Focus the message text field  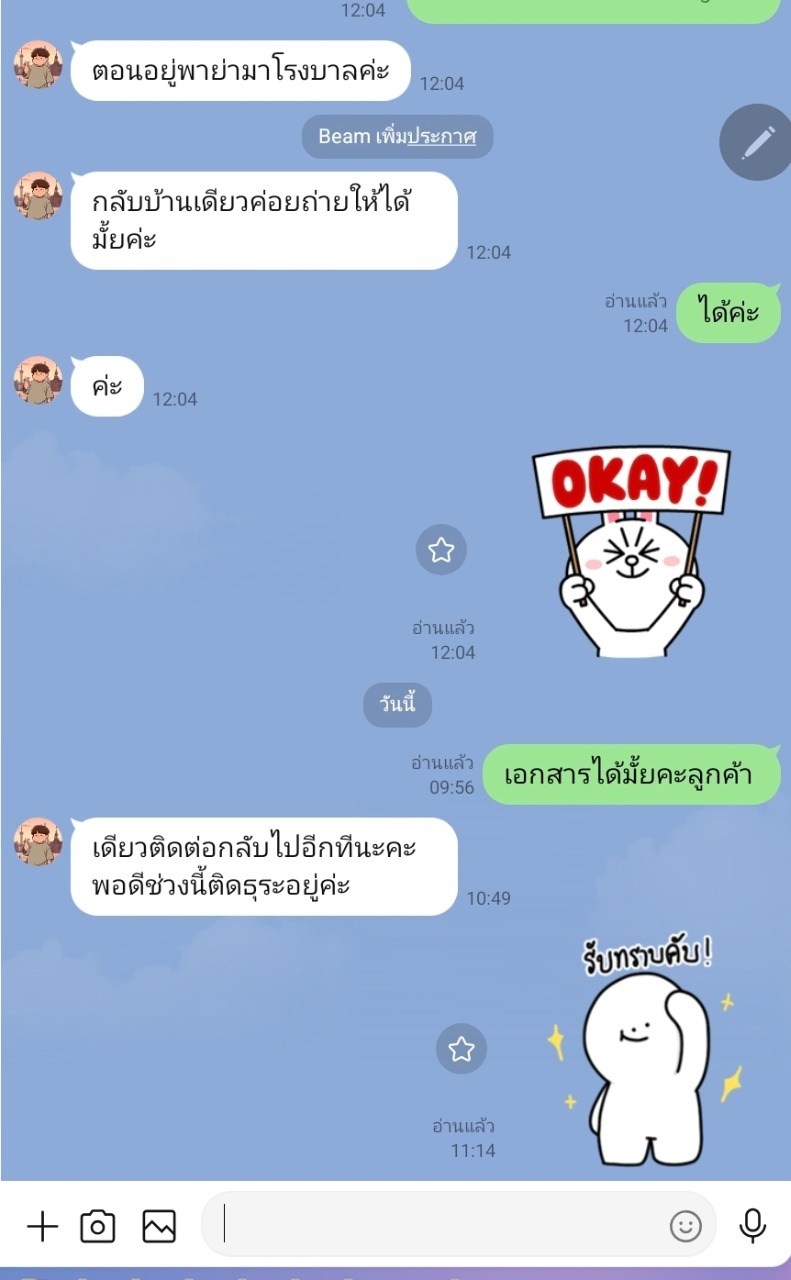(440, 1224)
